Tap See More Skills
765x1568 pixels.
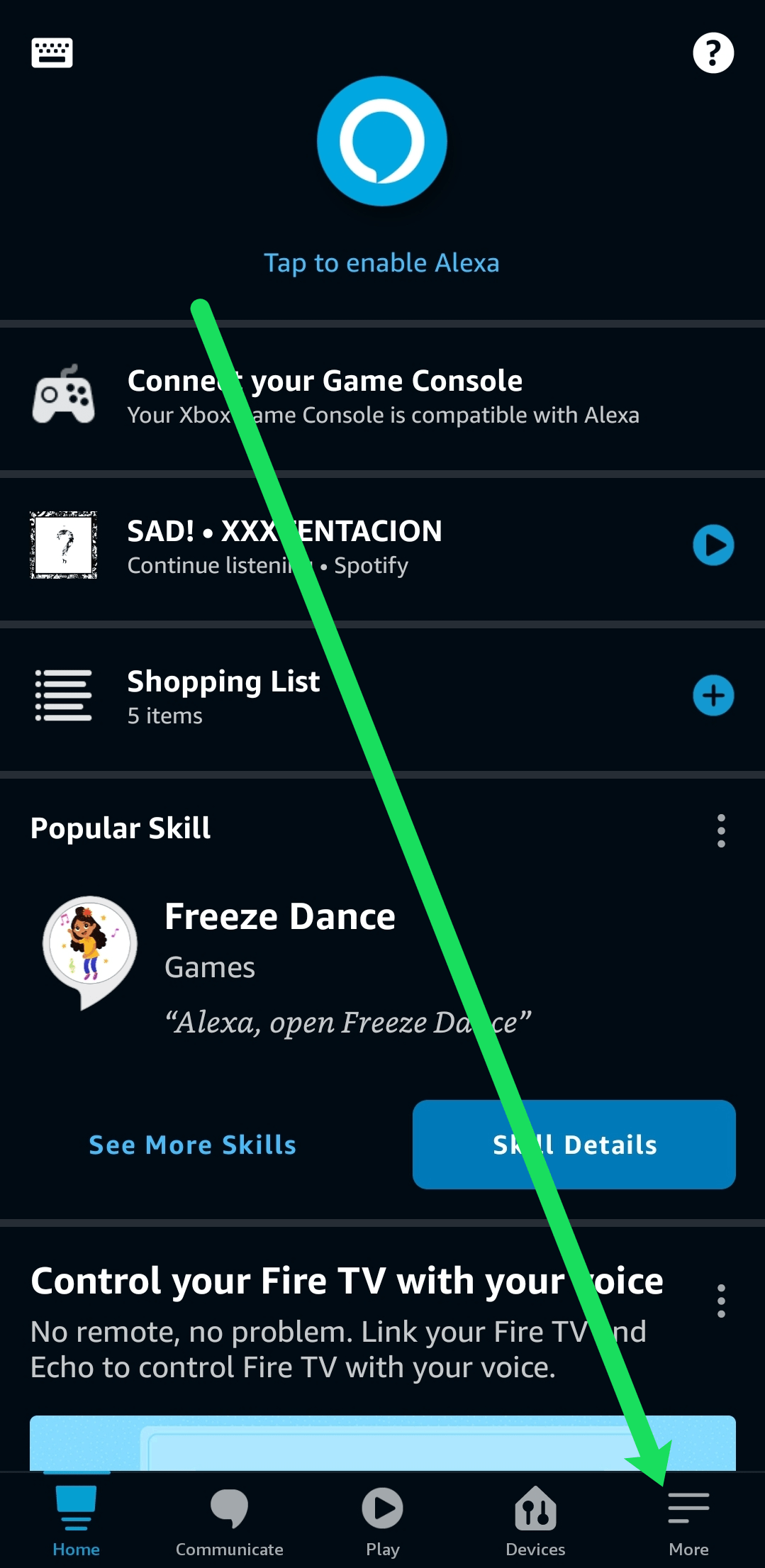coord(192,1145)
